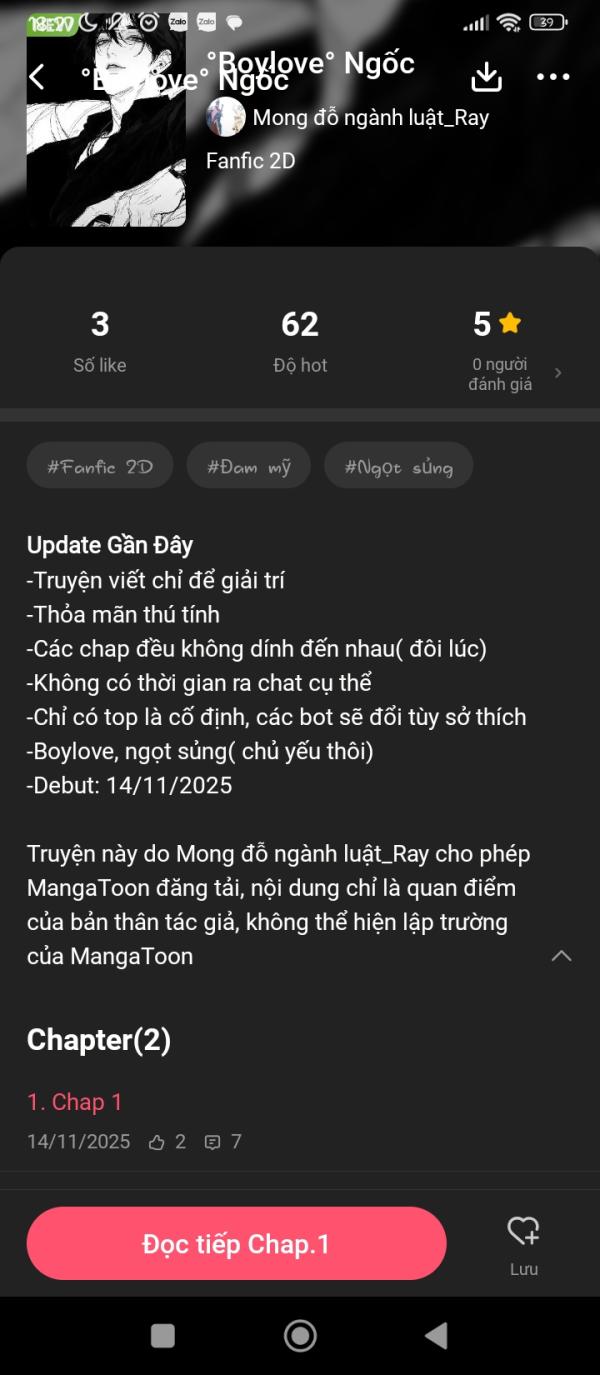
Task: Open the three-dot overflow menu
Action: click(x=553, y=77)
